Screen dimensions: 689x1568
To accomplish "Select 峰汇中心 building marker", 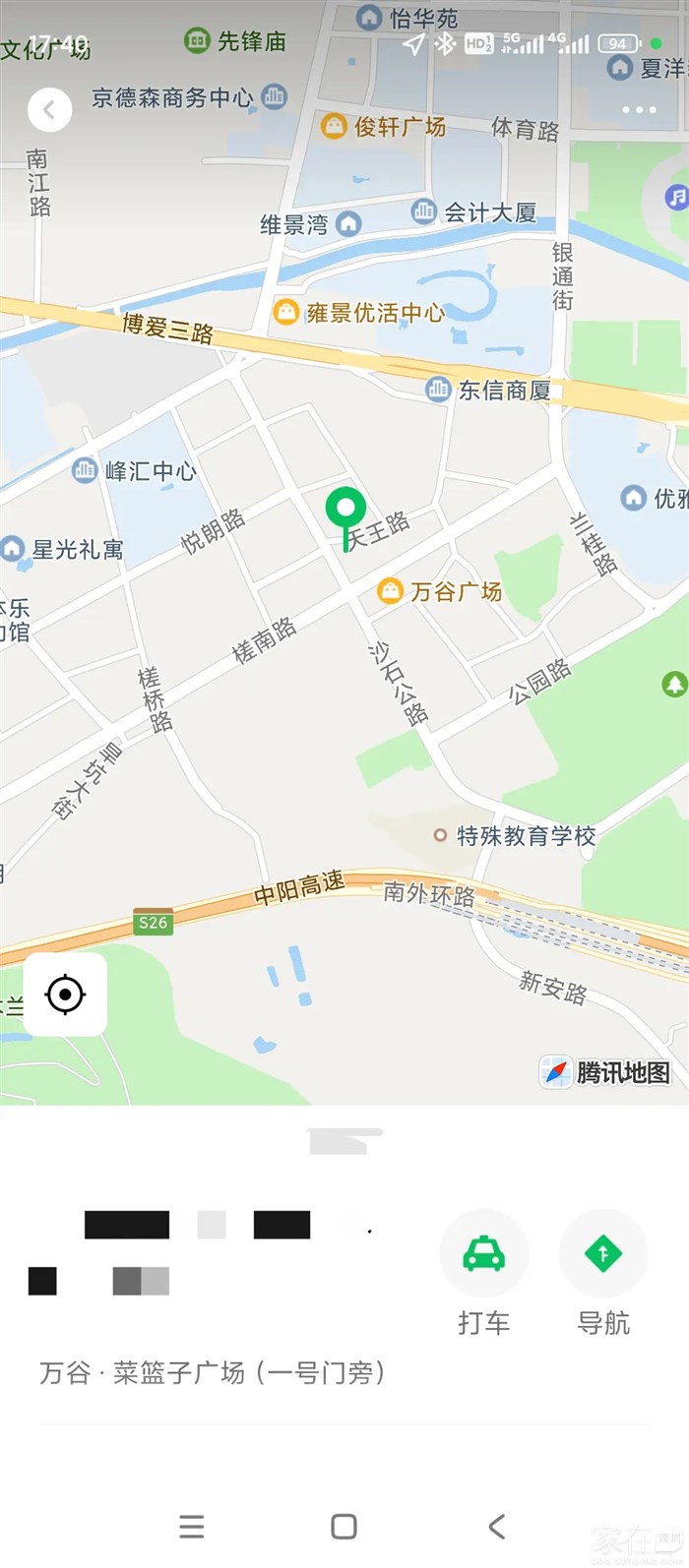I will (x=86, y=470).
